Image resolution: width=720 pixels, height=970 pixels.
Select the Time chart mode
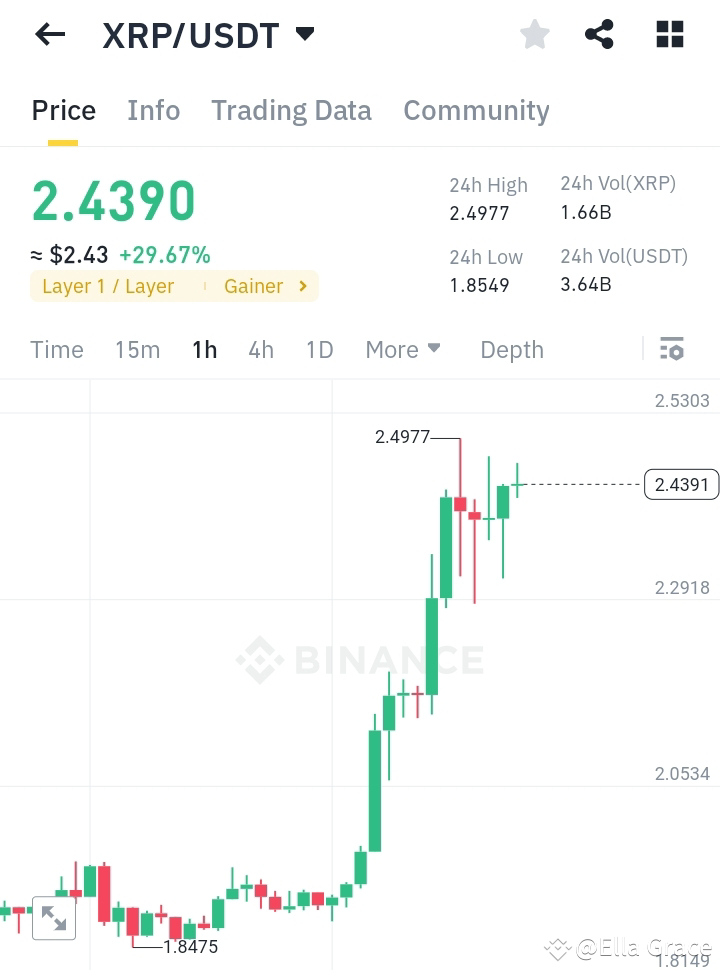(x=56, y=349)
